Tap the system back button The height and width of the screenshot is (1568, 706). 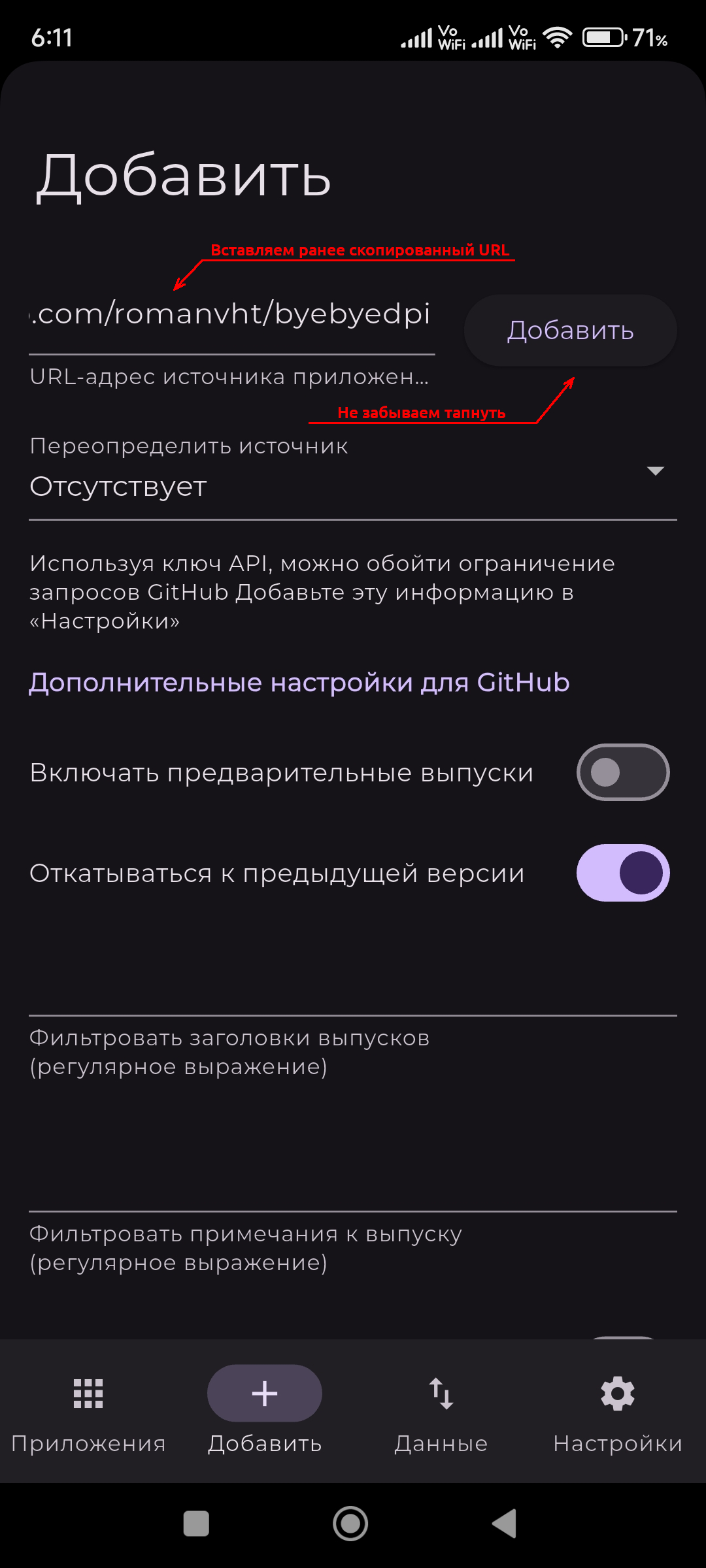[505, 1524]
